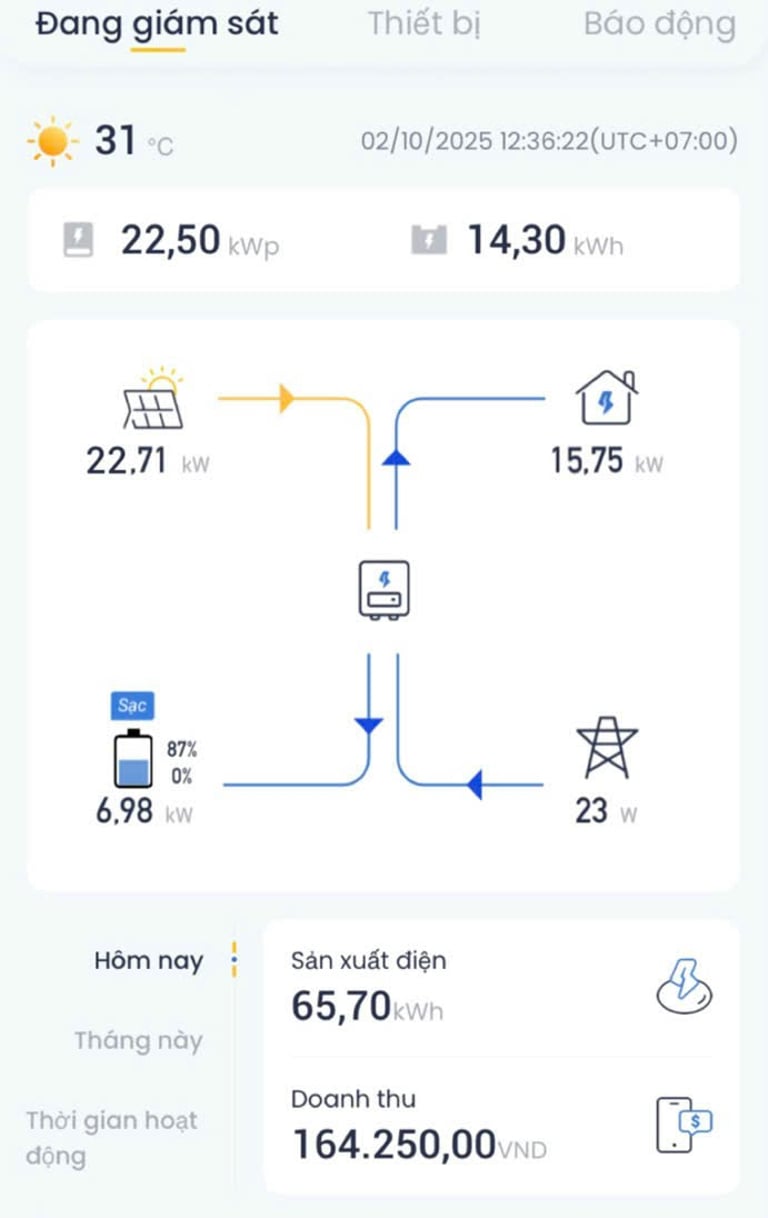Select Hôm nay statistics

pos(148,961)
